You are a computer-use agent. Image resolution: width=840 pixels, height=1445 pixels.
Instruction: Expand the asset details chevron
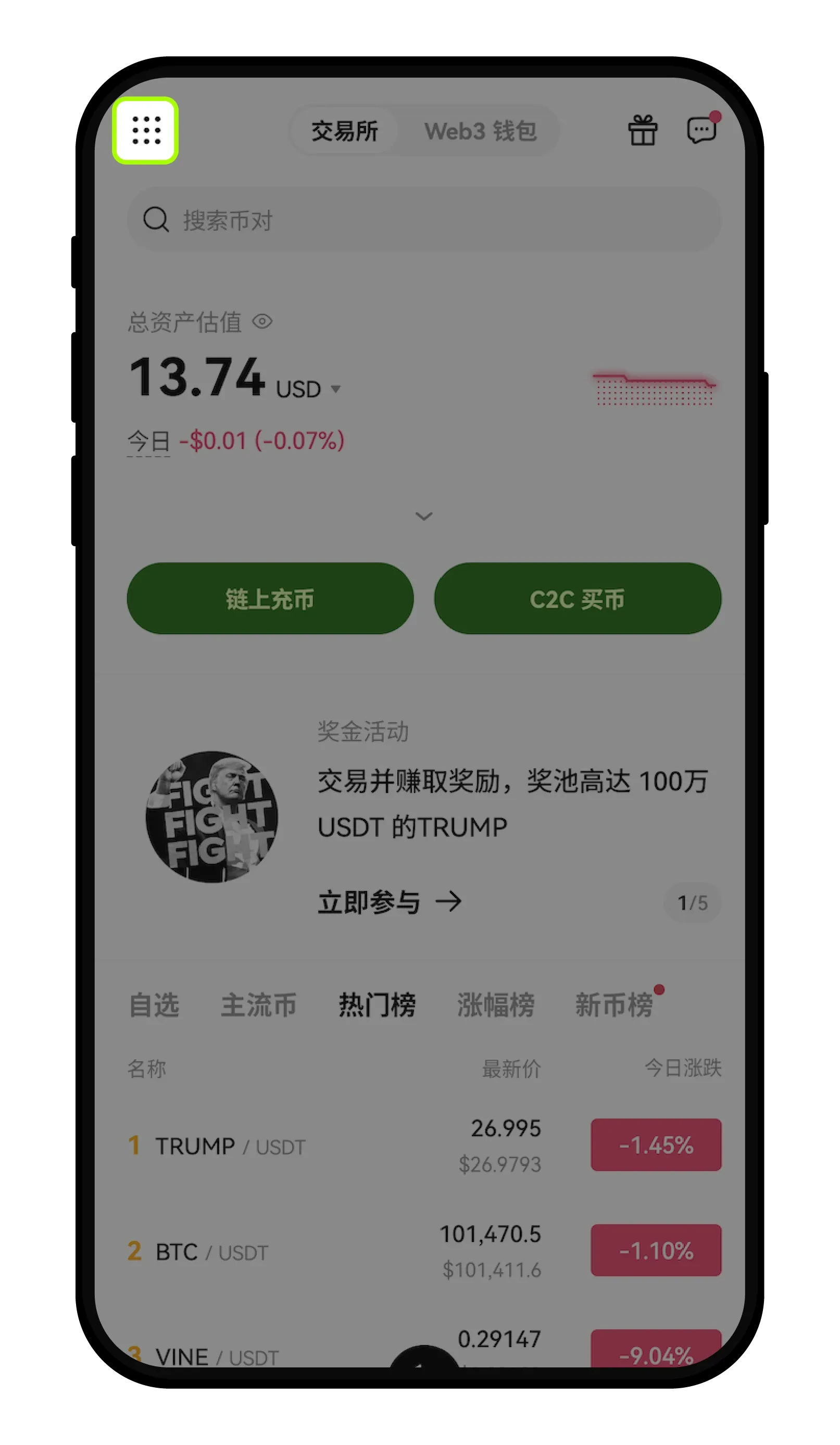pos(424,516)
